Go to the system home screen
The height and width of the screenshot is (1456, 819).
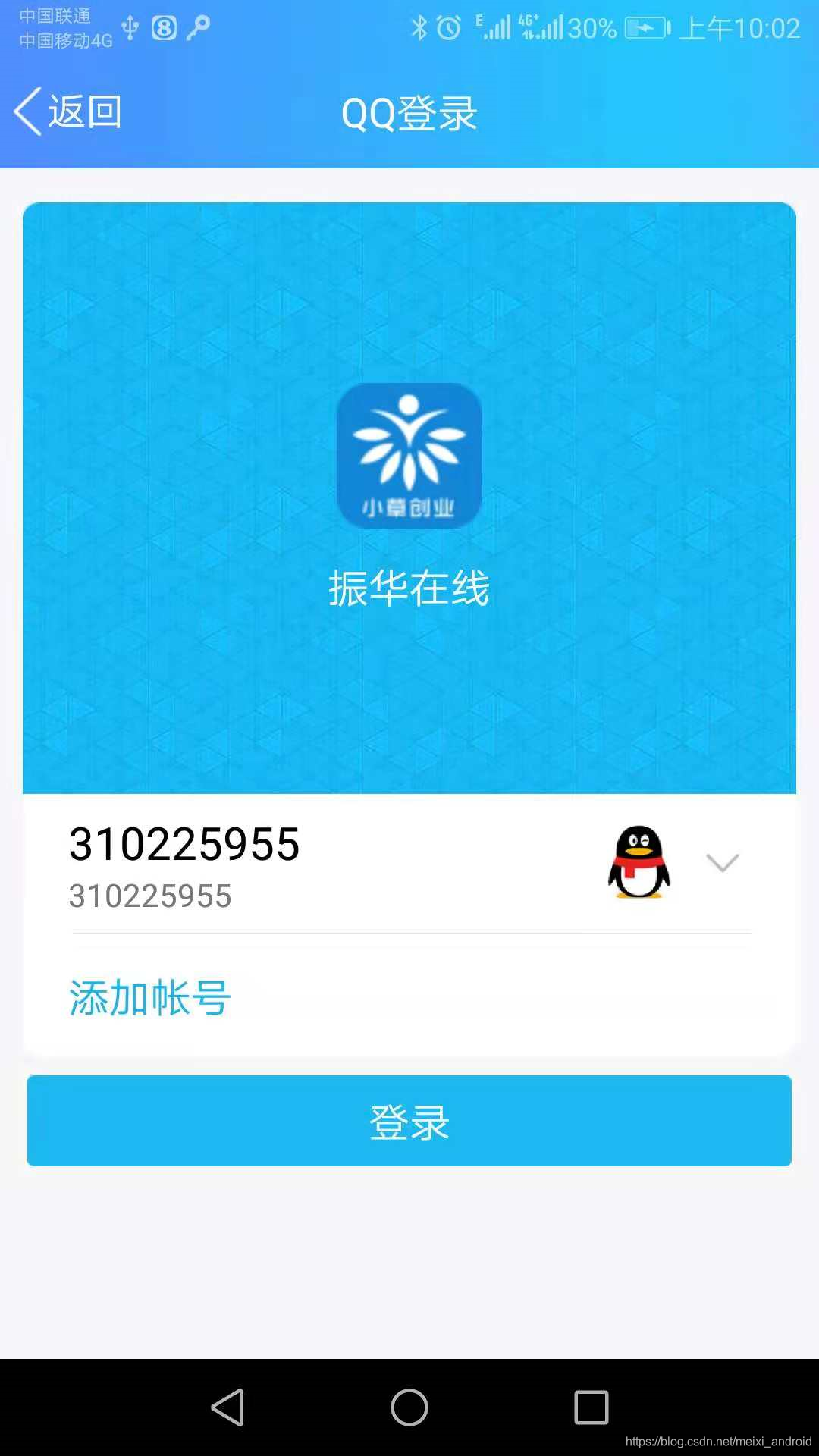pos(409,1407)
